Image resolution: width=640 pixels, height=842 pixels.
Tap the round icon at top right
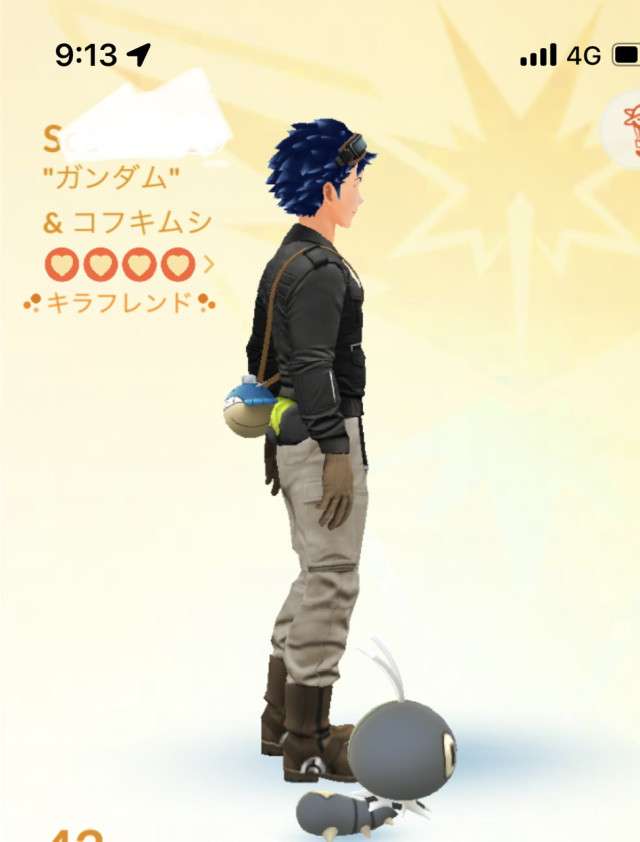624,129
